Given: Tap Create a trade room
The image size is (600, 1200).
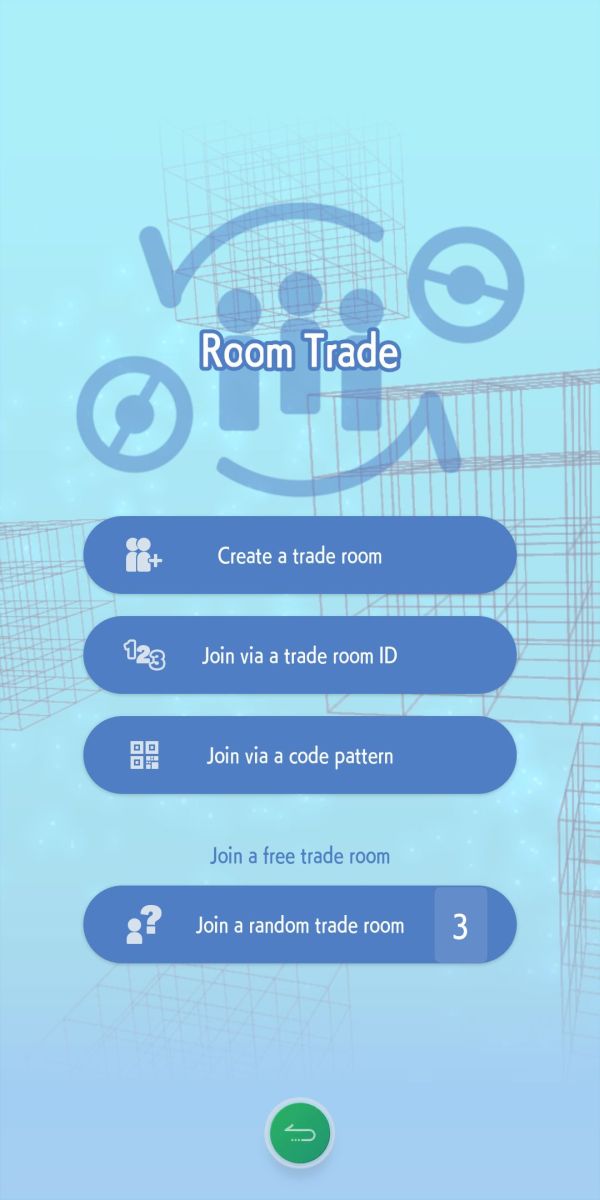Looking at the screenshot, I should 299,555.
